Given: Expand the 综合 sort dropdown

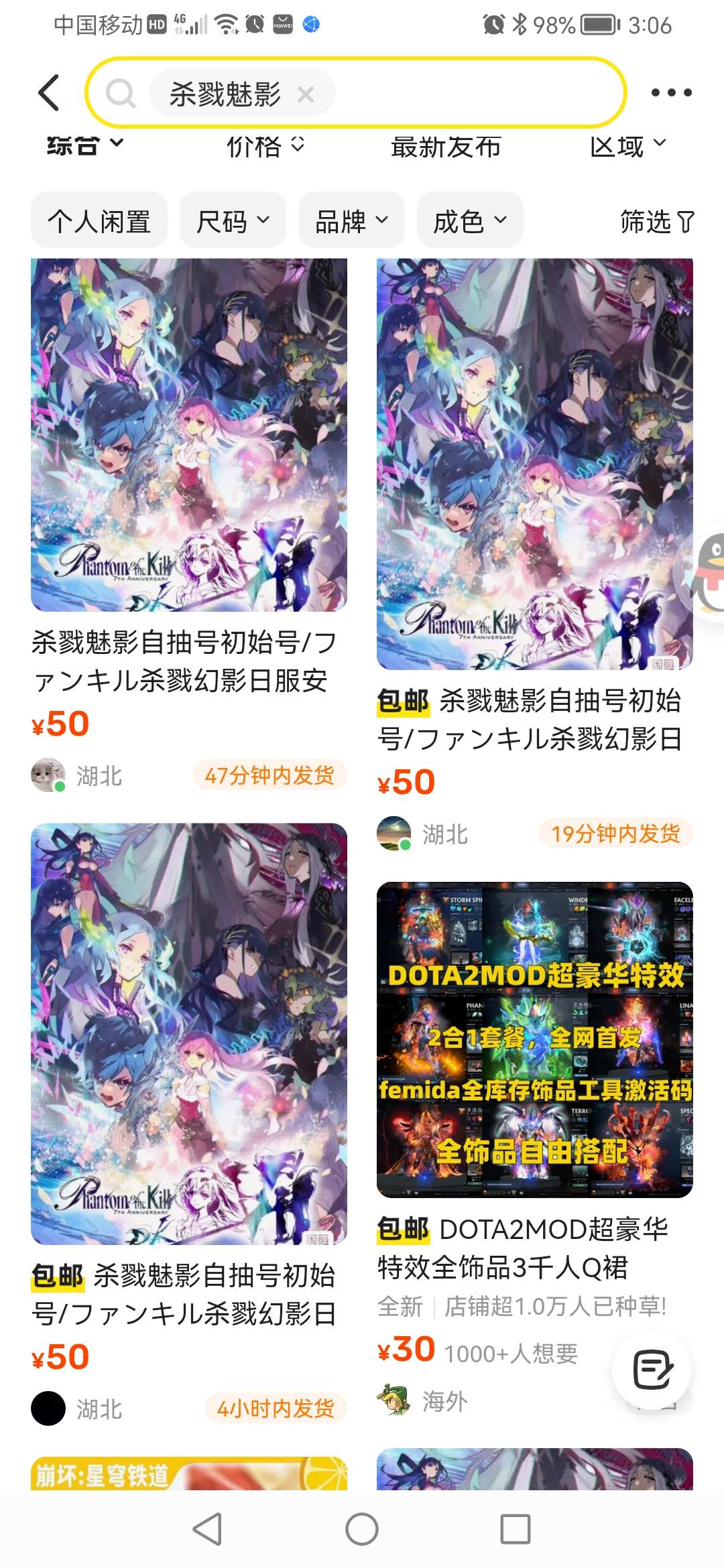Looking at the screenshot, I should pos(84,145).
